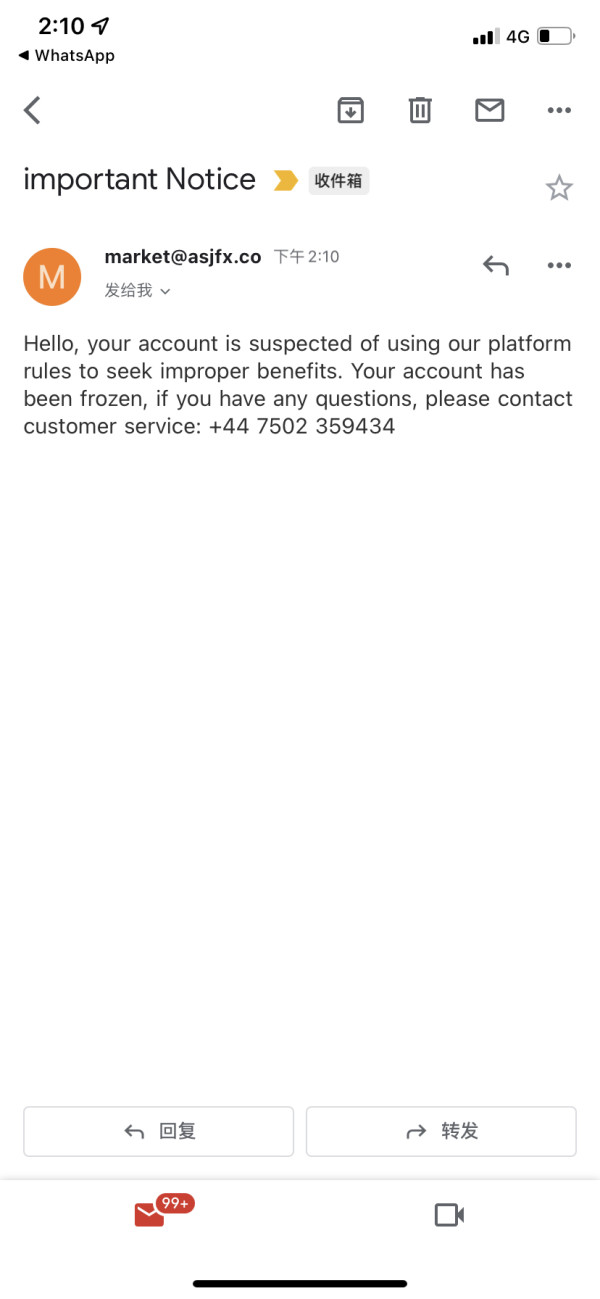Go back to the inbox list
The width and height of the screenshot is (600, 1299).
(x=33, y=110)
